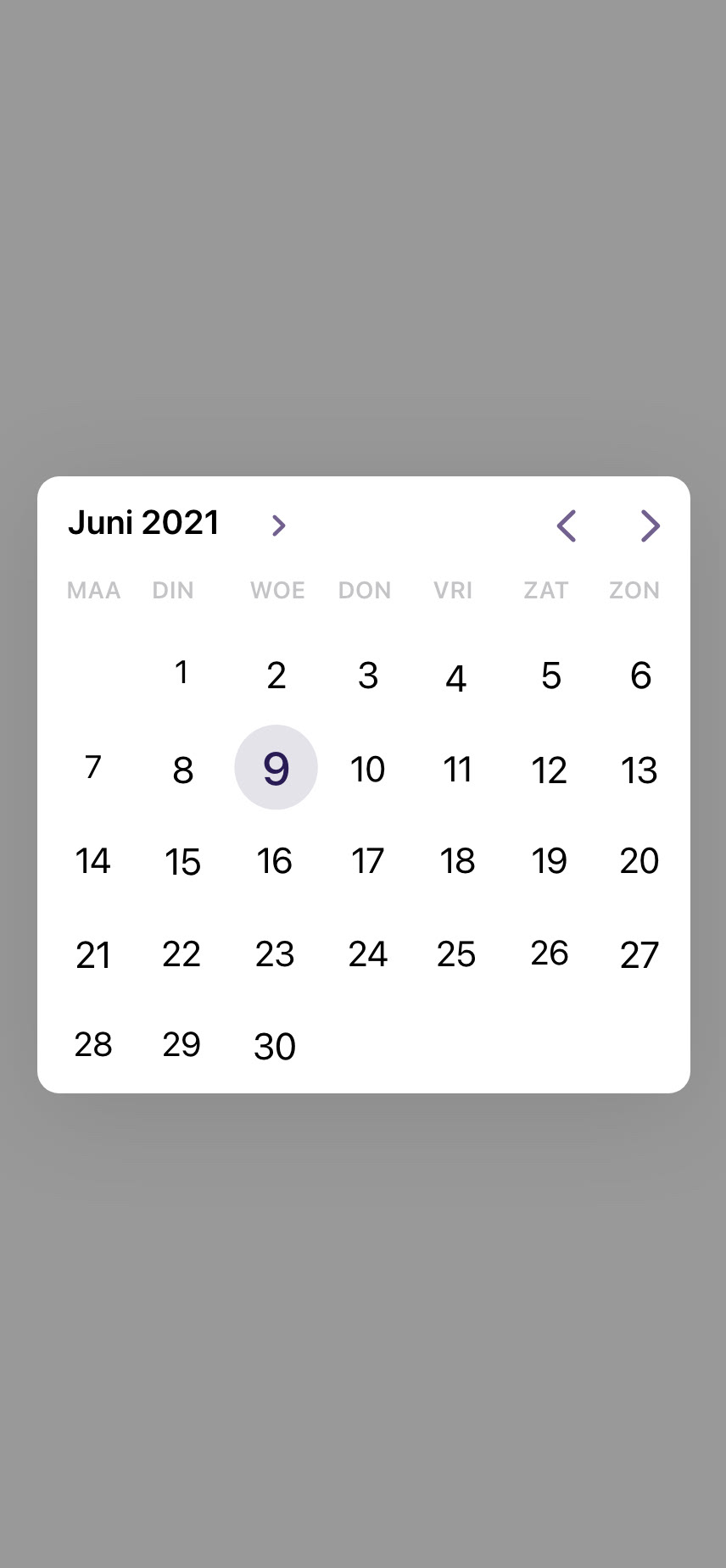Choose day 11 of Juni
Image resolution: width=726 pixels, height=1568 pixels.
coord(457,770)
